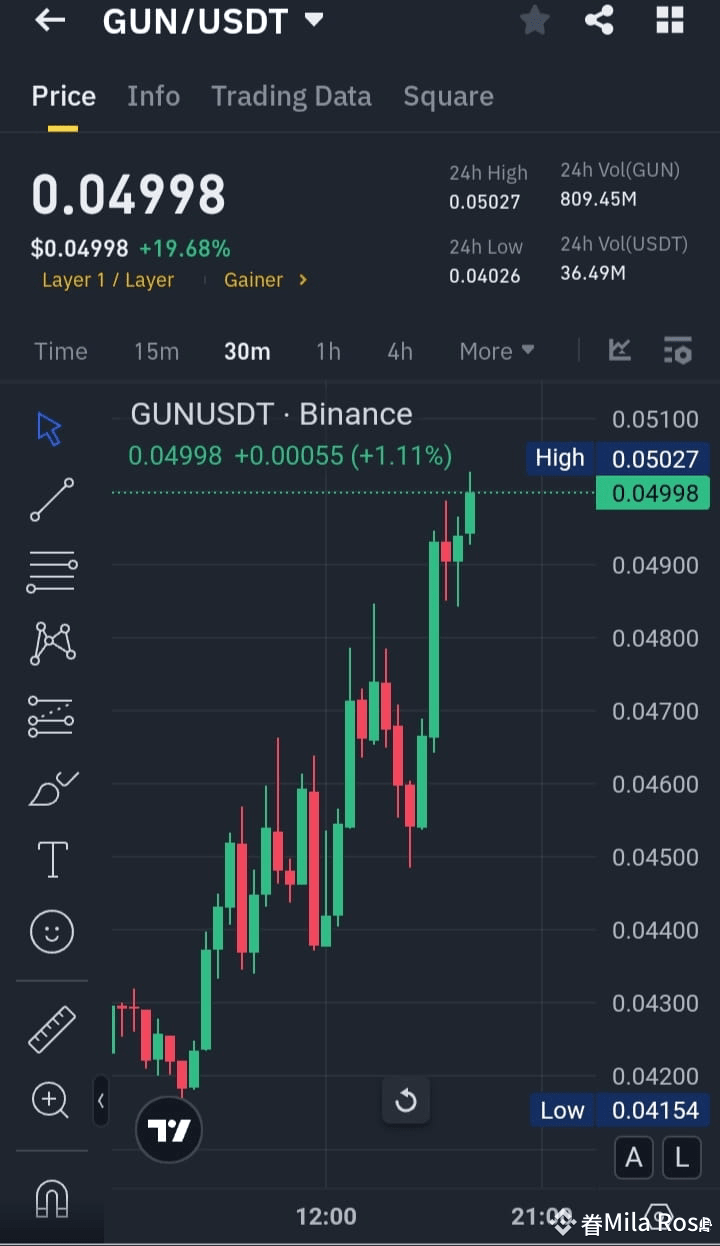Toggle auto scale with the A button
The height and width of the screenshot is (1246, 720).
tap(633, 1157)
